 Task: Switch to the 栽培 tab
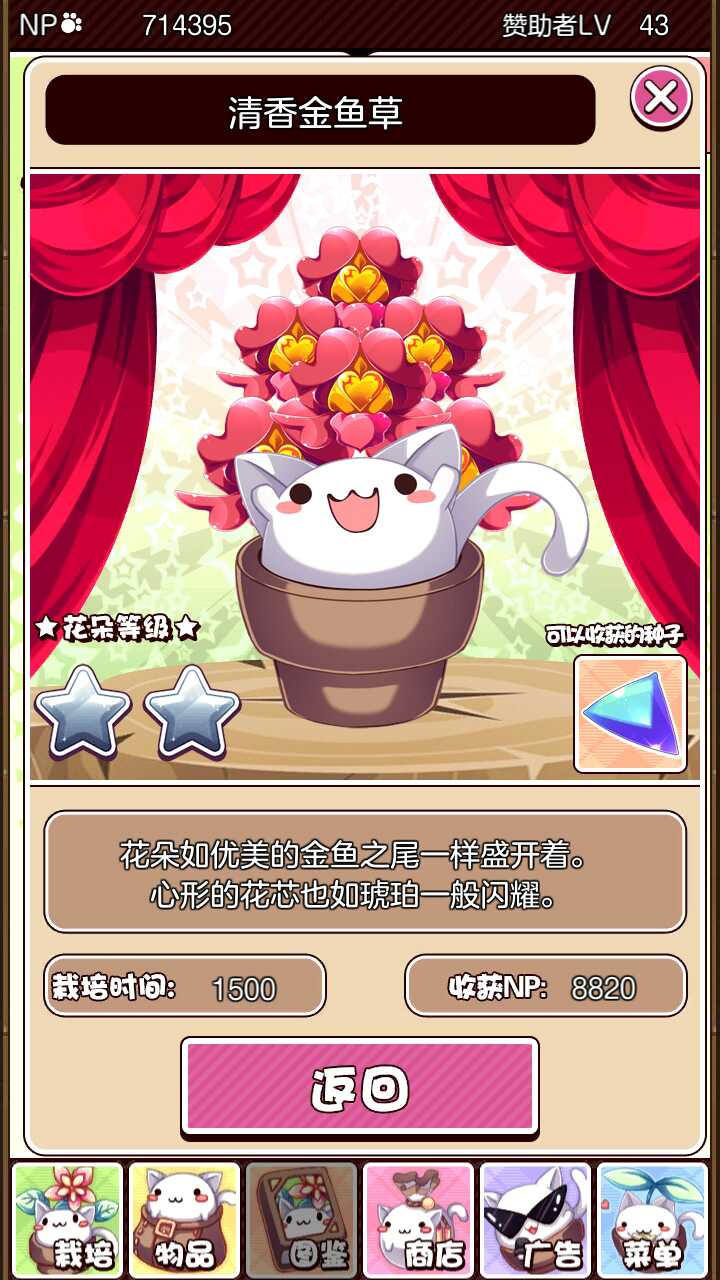point(68,1218)
